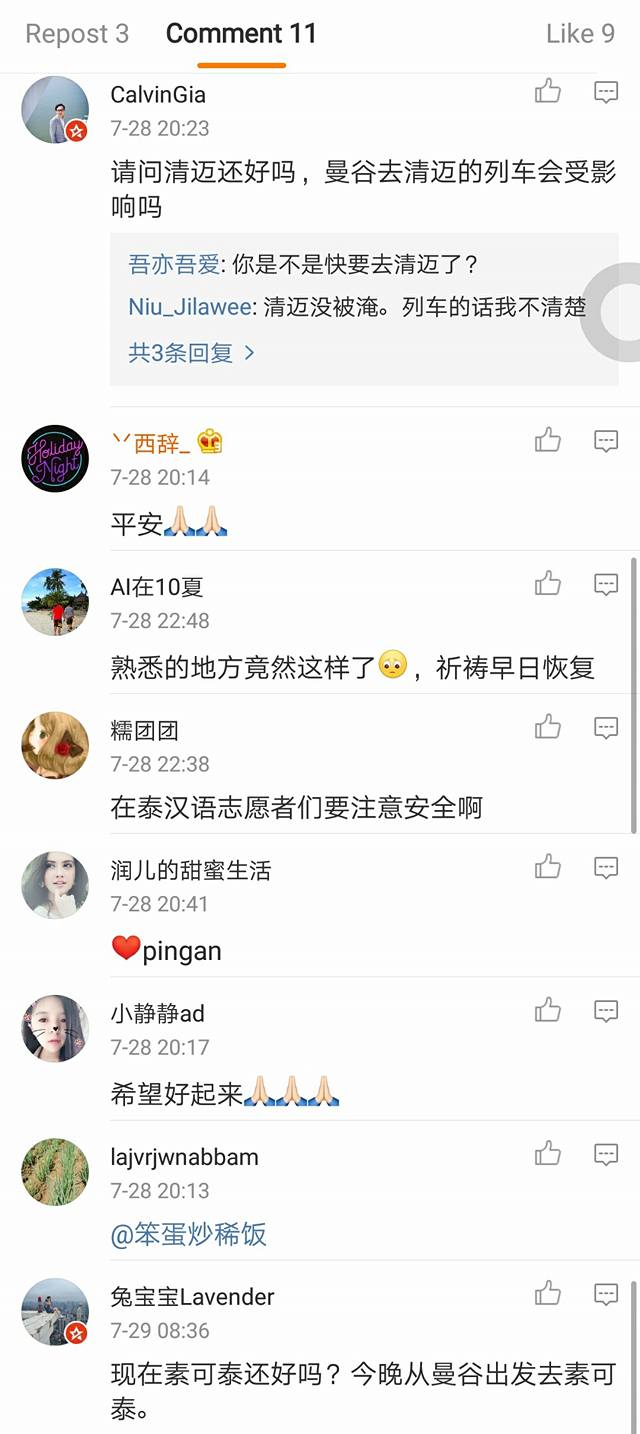
Task: Open AI在10夏's profile avatar
Action: click(x=55, y=601)
